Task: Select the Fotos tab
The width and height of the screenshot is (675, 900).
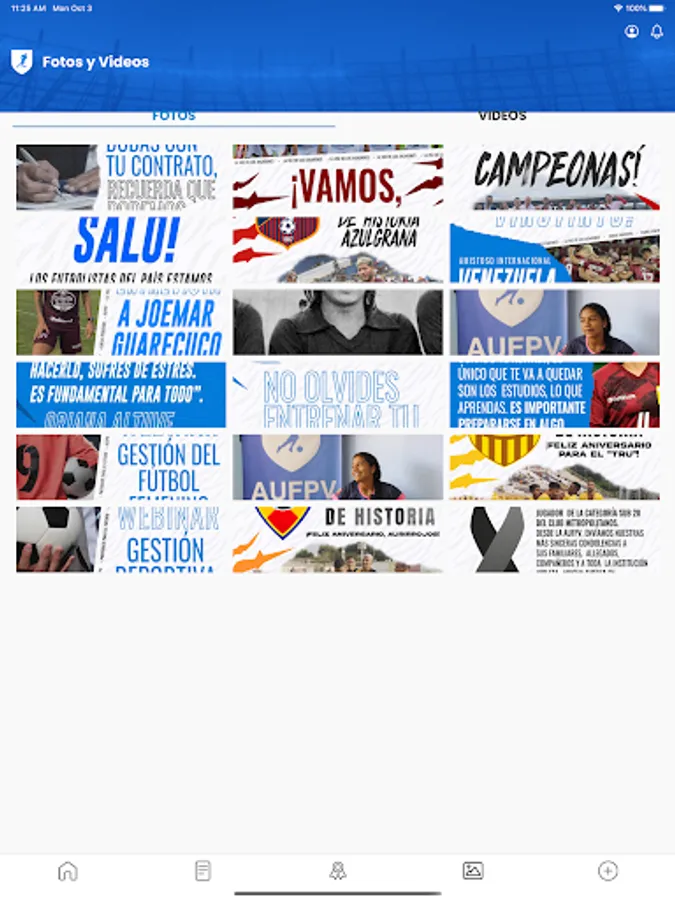Action: pos(174,116)
